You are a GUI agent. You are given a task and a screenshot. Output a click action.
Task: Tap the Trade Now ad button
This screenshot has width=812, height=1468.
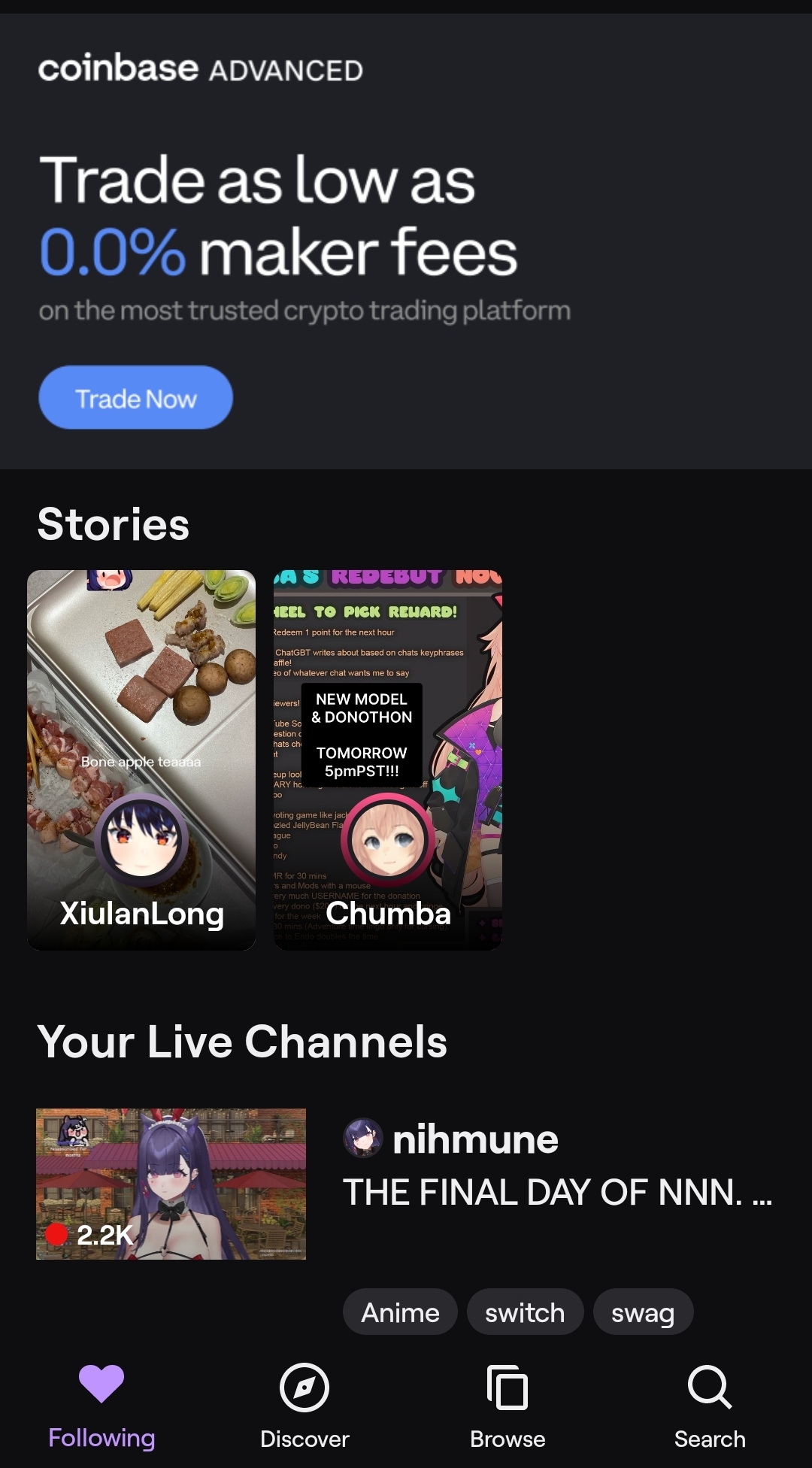(x=135, y=398)
